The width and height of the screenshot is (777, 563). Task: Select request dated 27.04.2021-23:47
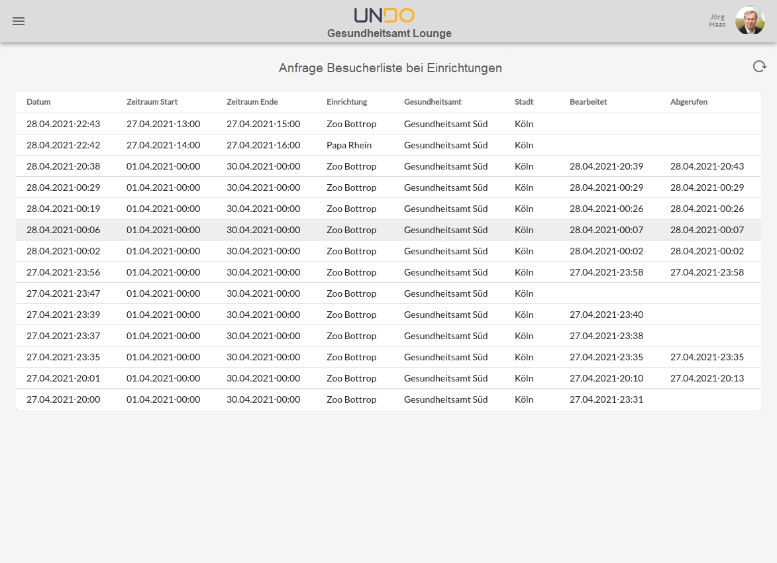pyautogui.click(x=63, y=293)
